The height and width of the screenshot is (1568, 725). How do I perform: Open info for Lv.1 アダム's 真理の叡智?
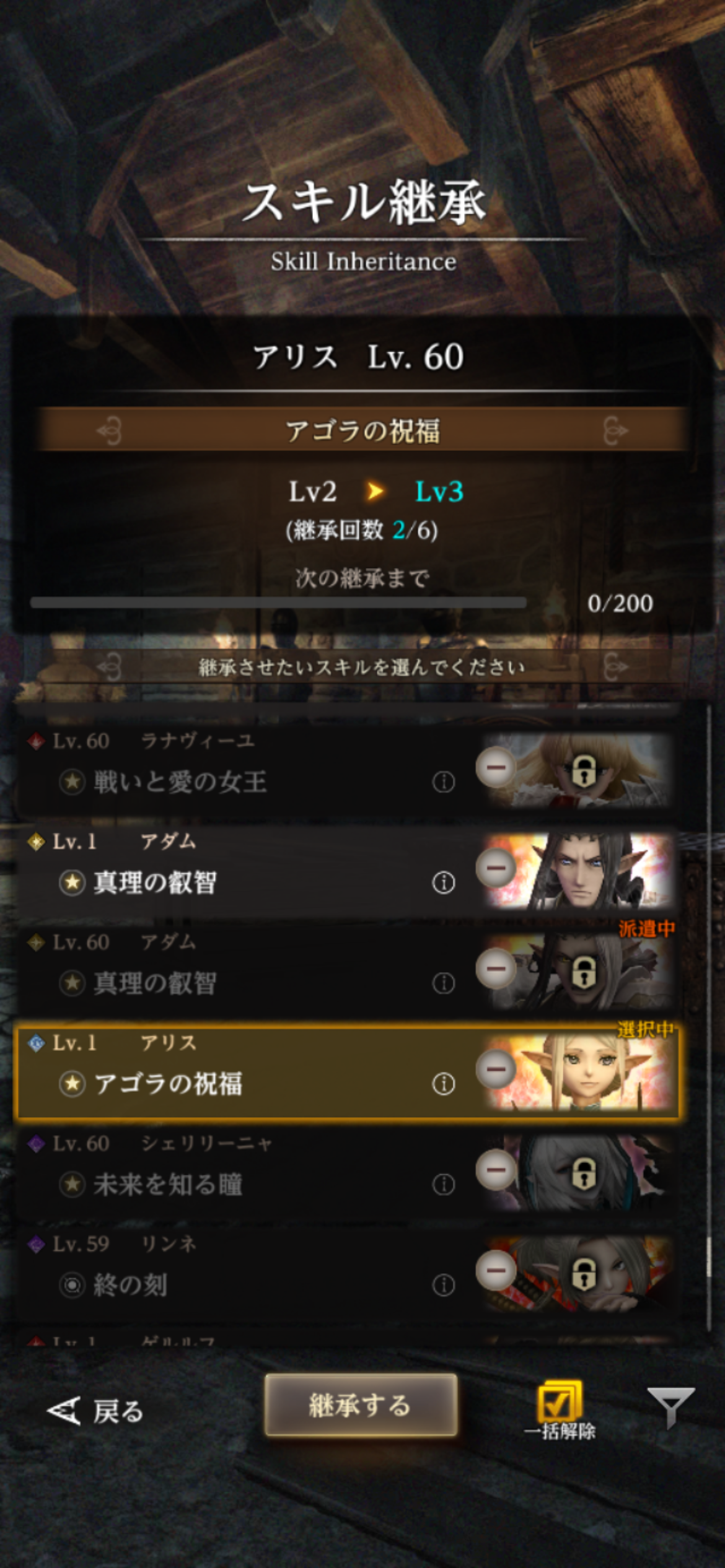point(443,882)
